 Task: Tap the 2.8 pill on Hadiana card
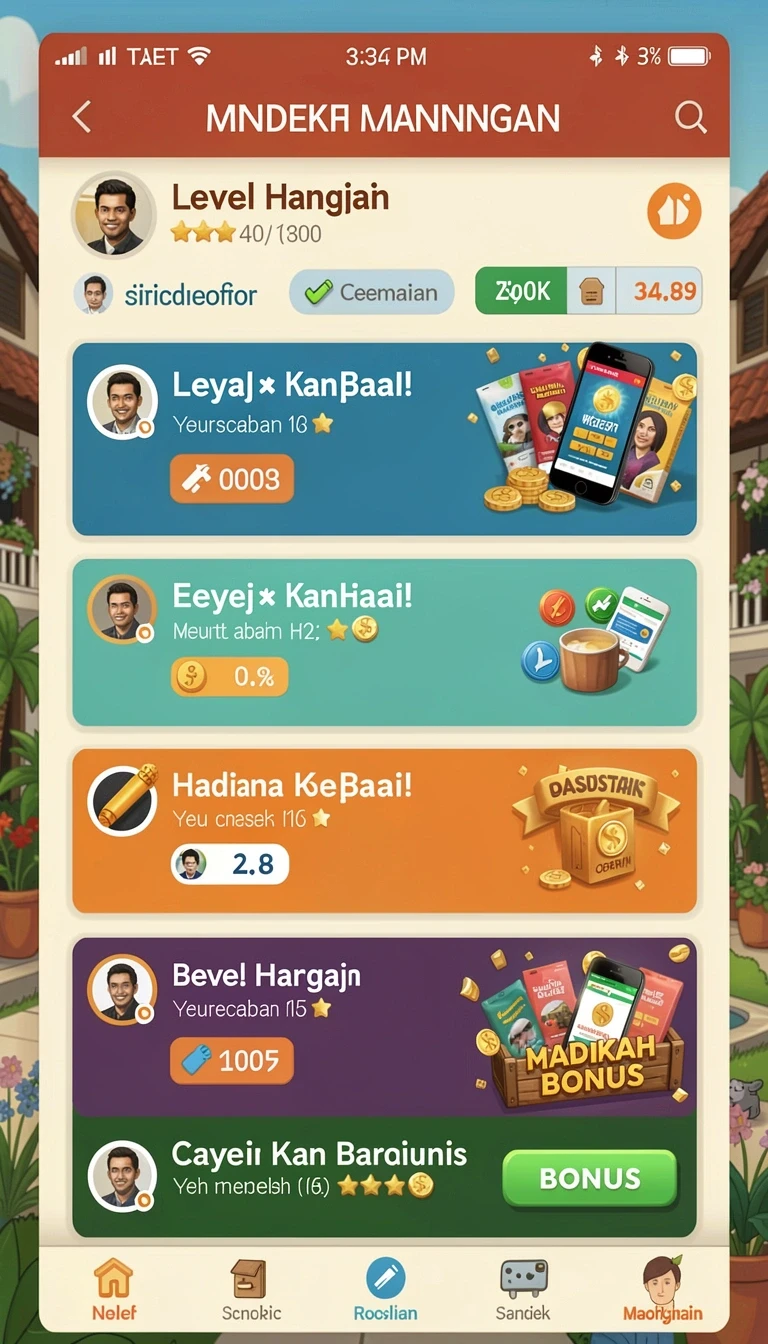(230, 864)
